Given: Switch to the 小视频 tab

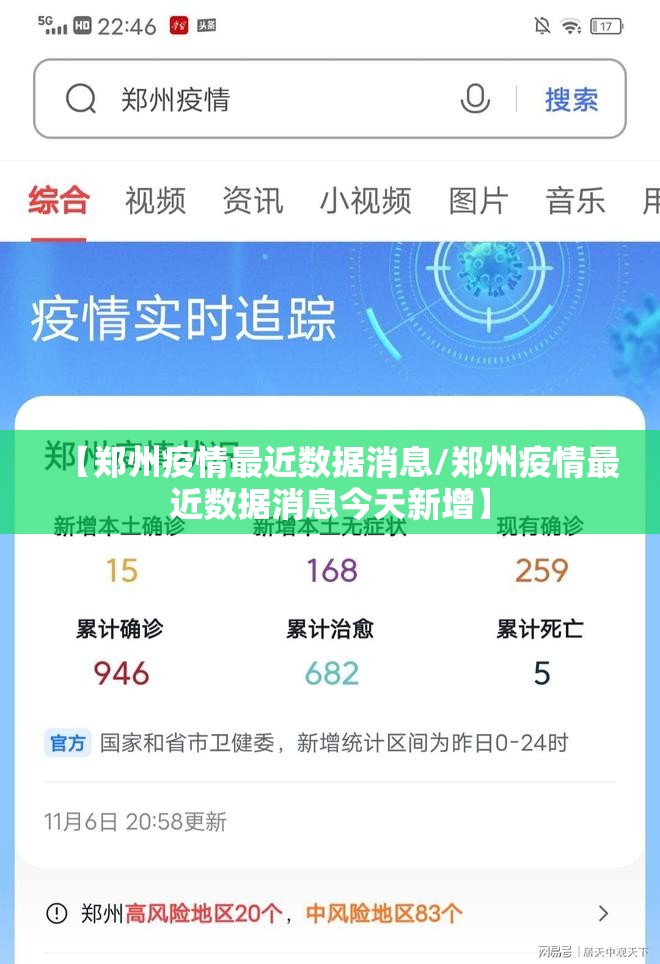Looking at the screenshot, I should [x=365, y=200].
